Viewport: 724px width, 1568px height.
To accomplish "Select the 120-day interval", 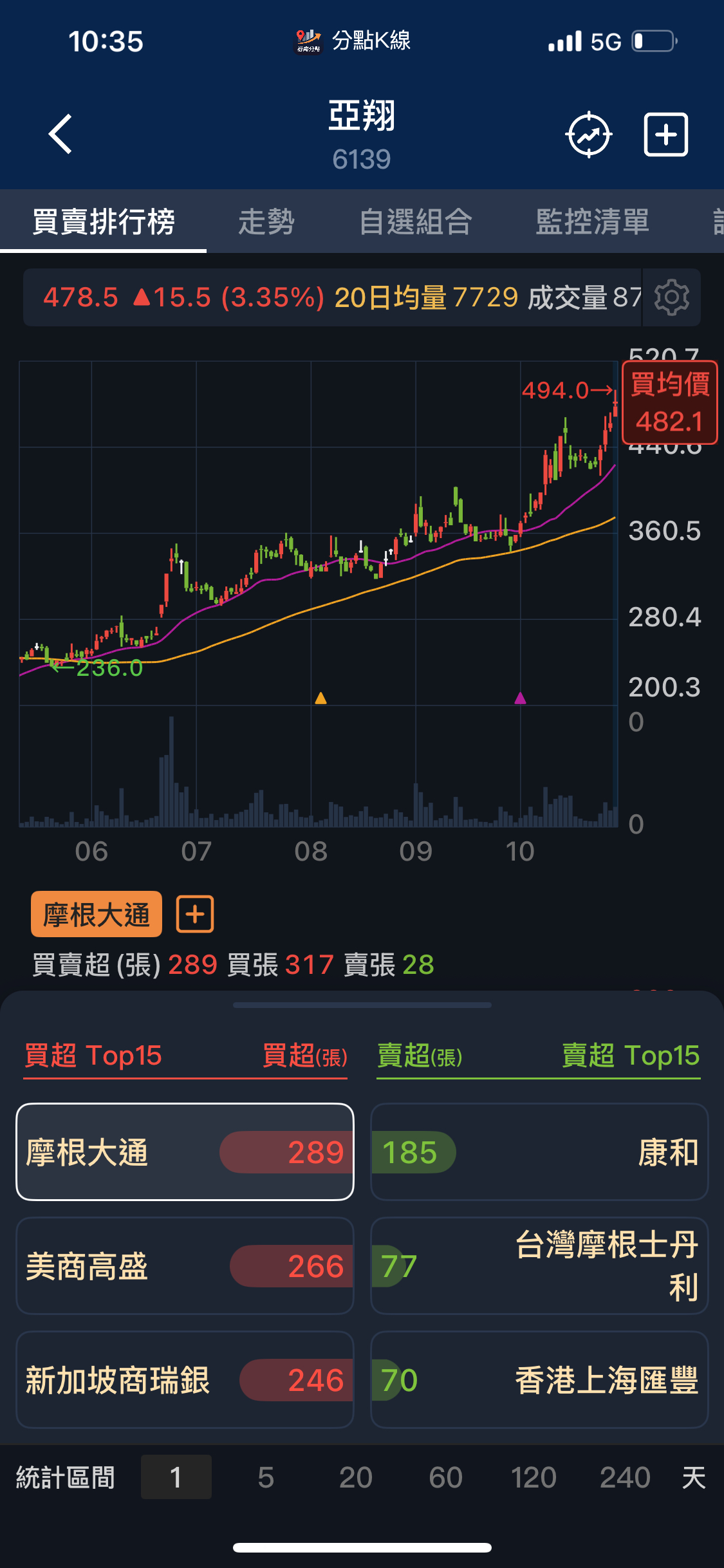I will (534, 1477).
